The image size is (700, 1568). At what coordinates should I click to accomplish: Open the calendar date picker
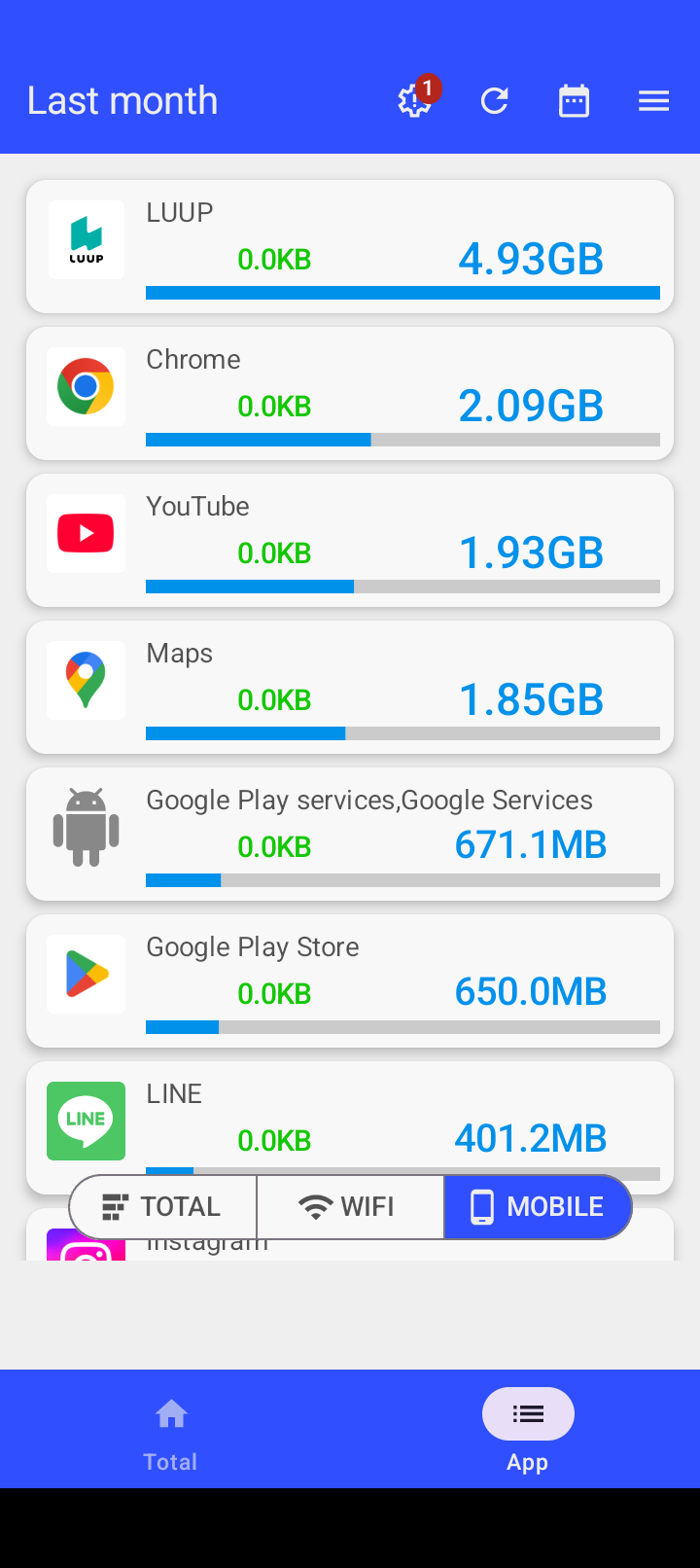[x=574, y=100]
